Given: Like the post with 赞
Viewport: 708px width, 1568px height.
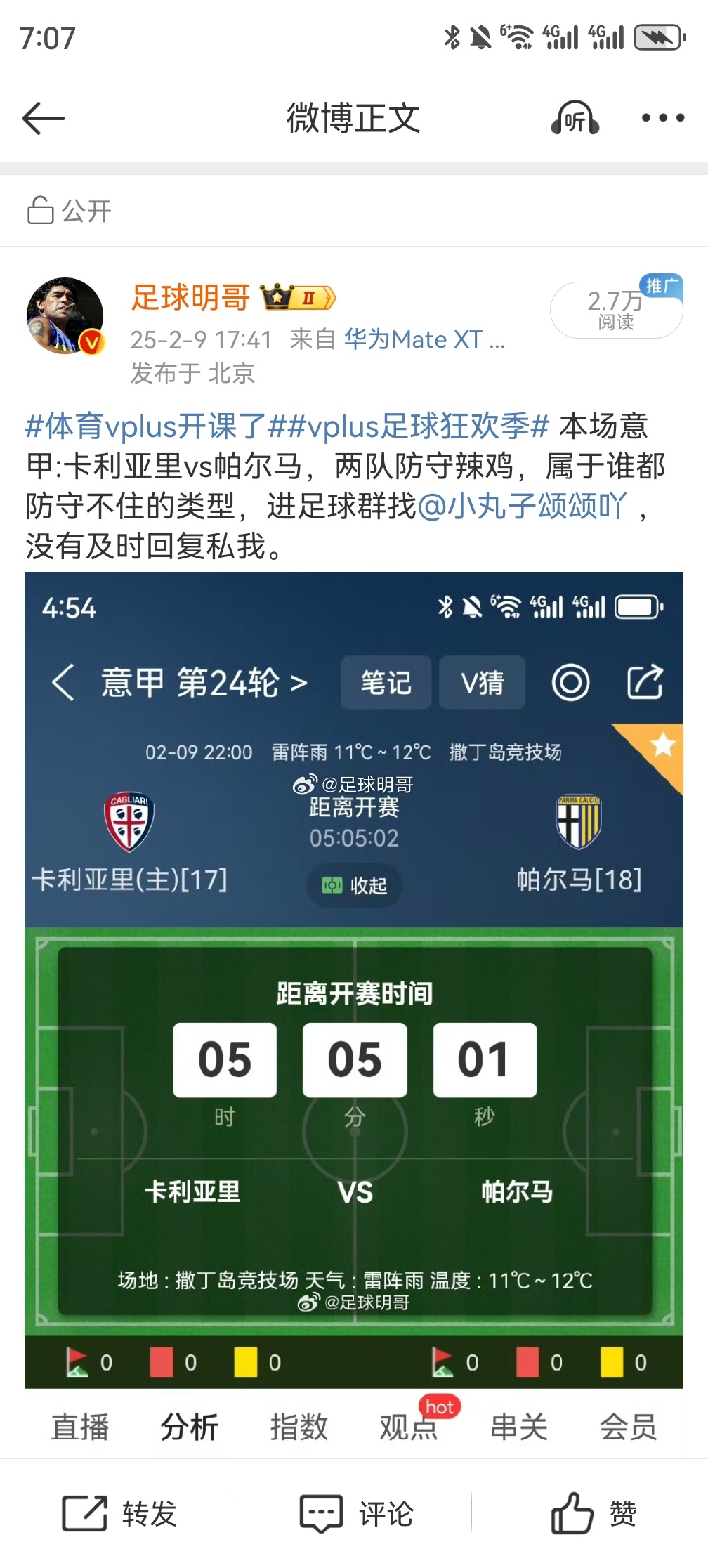Looking at the screenshot, I should [x=594, y=1513].
